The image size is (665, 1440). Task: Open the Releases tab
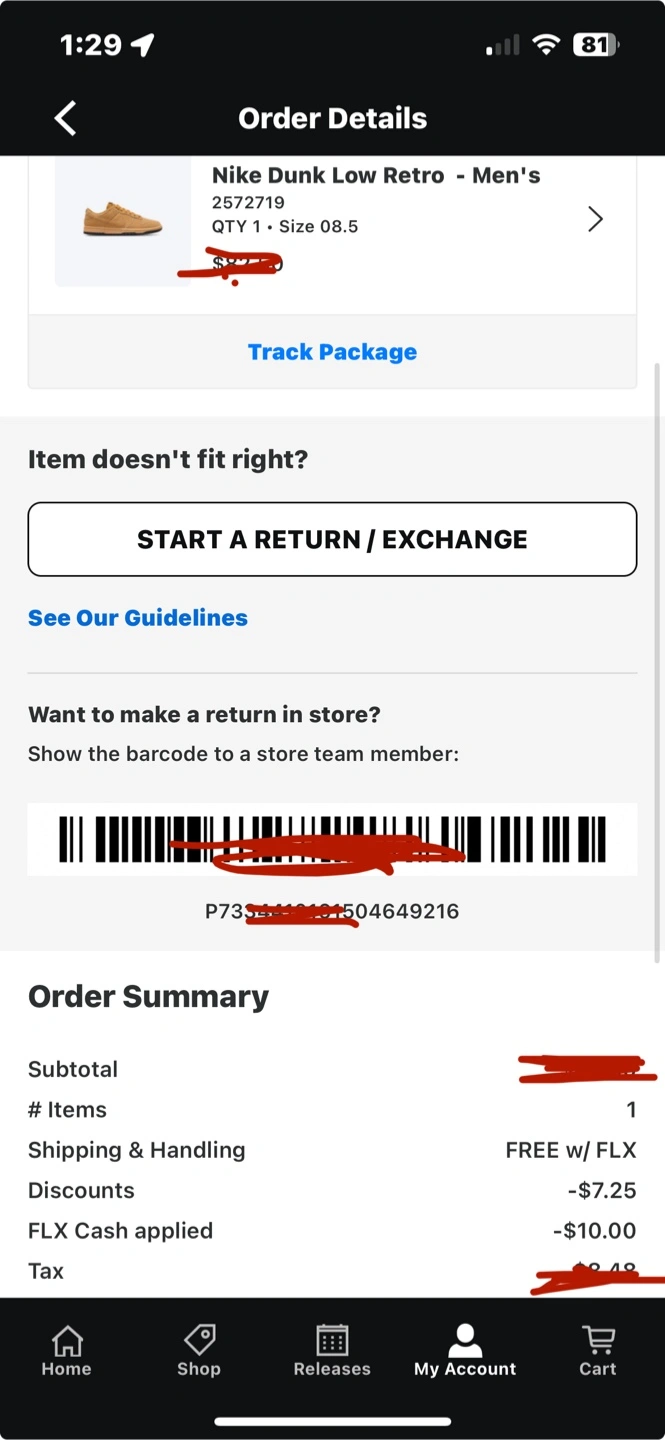332,1351
